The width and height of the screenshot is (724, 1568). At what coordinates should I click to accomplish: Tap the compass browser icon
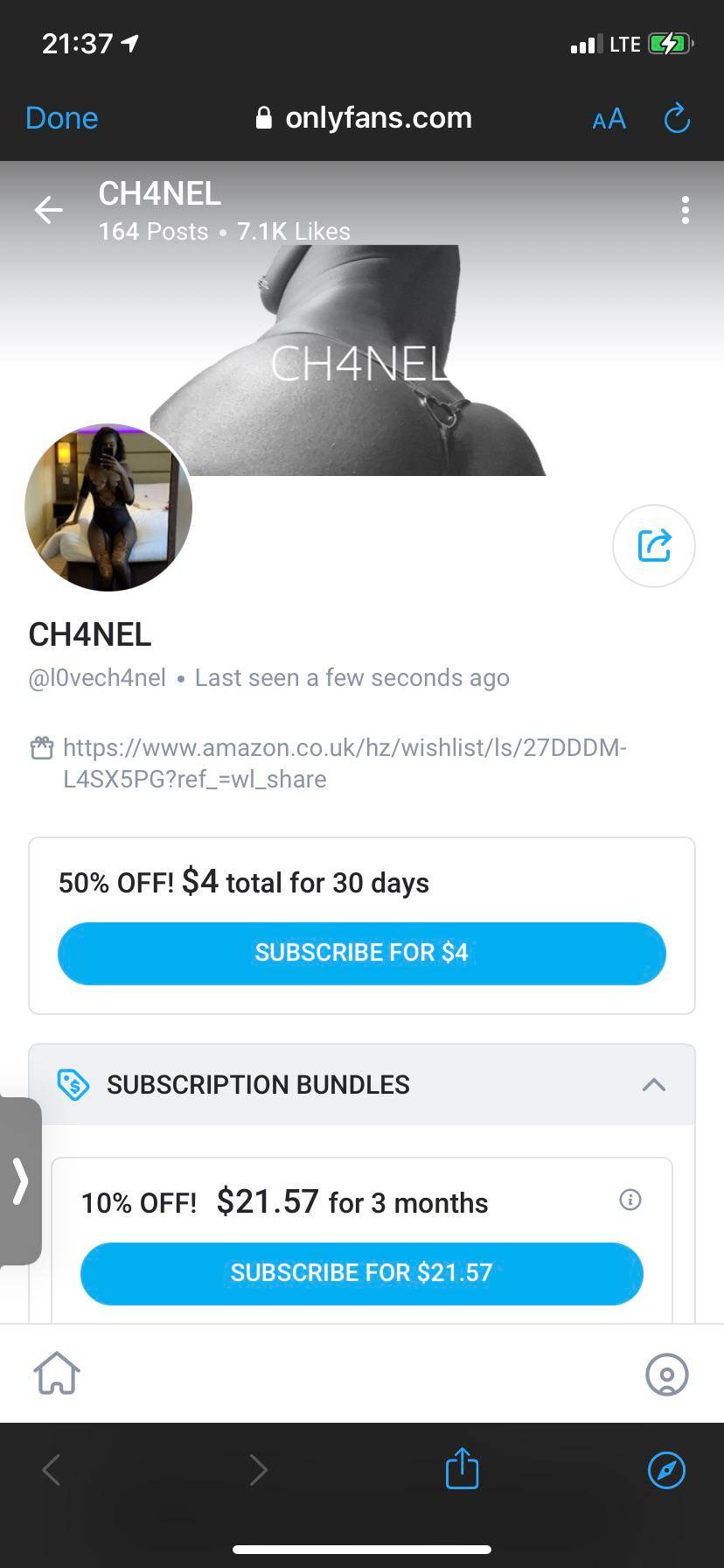tap(666, 1470)
